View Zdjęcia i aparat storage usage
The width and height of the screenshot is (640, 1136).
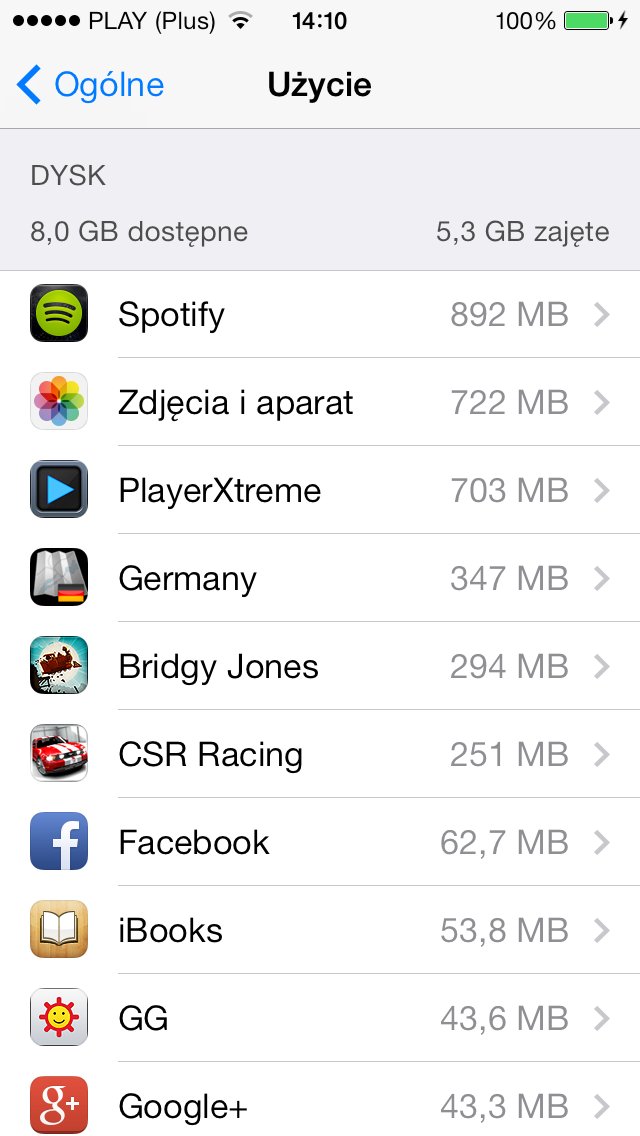pyautogui.click(x=320, y=403)
